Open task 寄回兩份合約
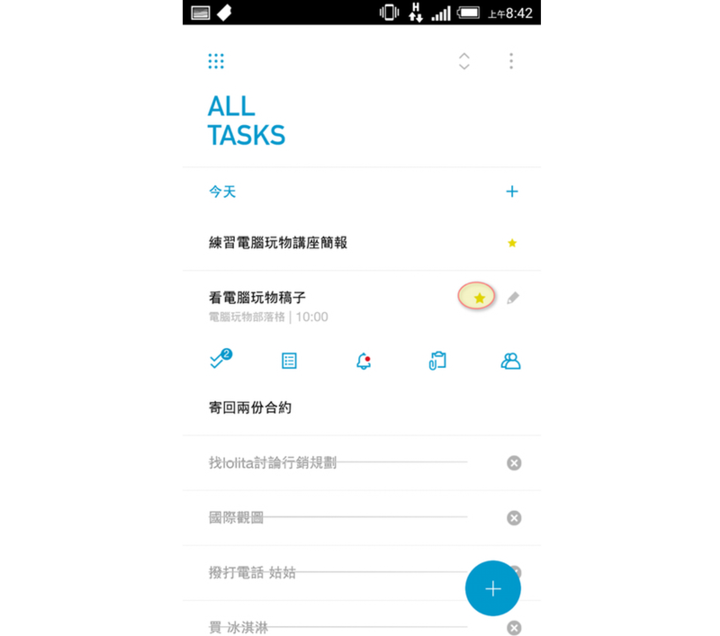 (x=250, y=408)
